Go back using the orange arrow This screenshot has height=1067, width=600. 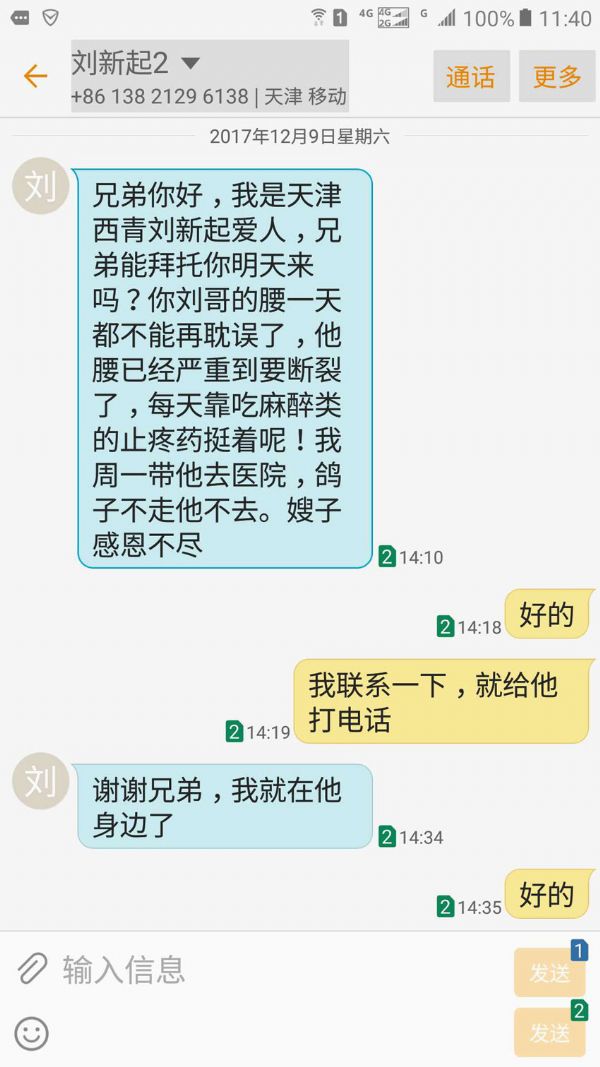pyautogui.click(x=35, y=76)
